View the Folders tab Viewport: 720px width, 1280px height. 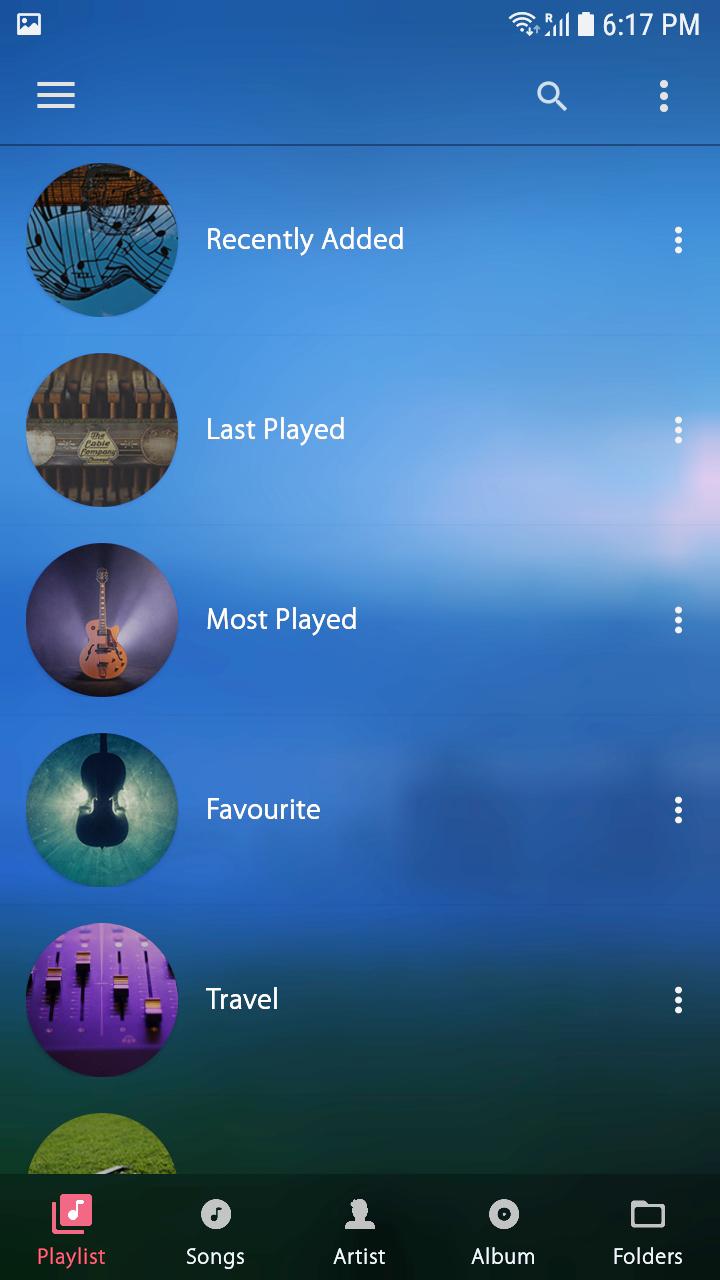(x=647, y=1232)
